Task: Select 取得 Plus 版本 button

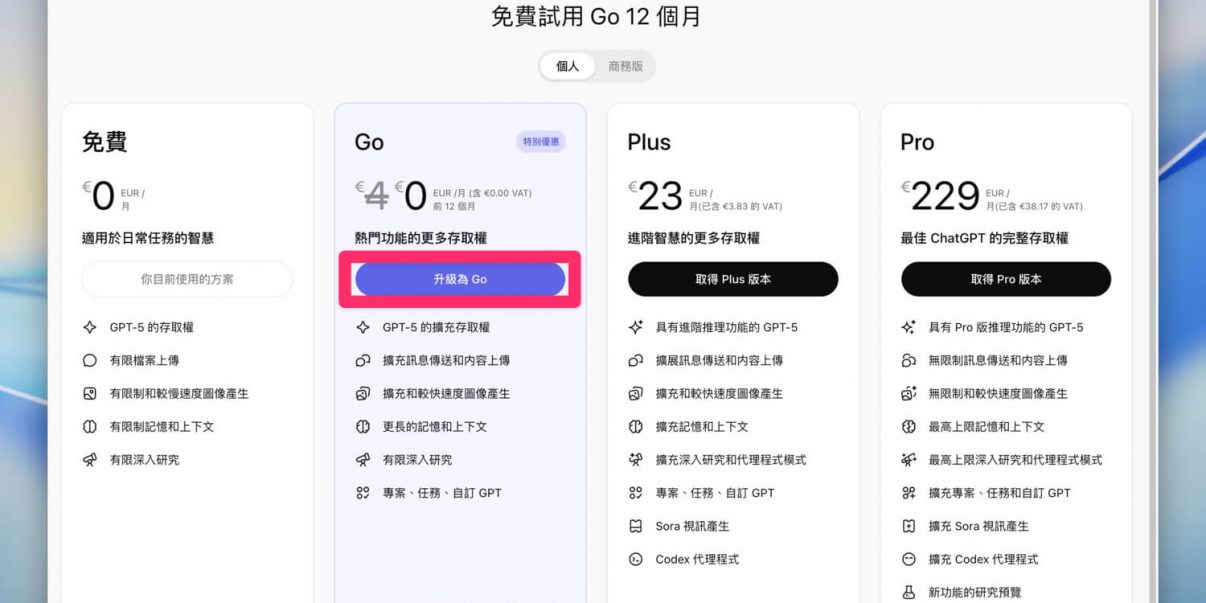Action: [732, 279]
